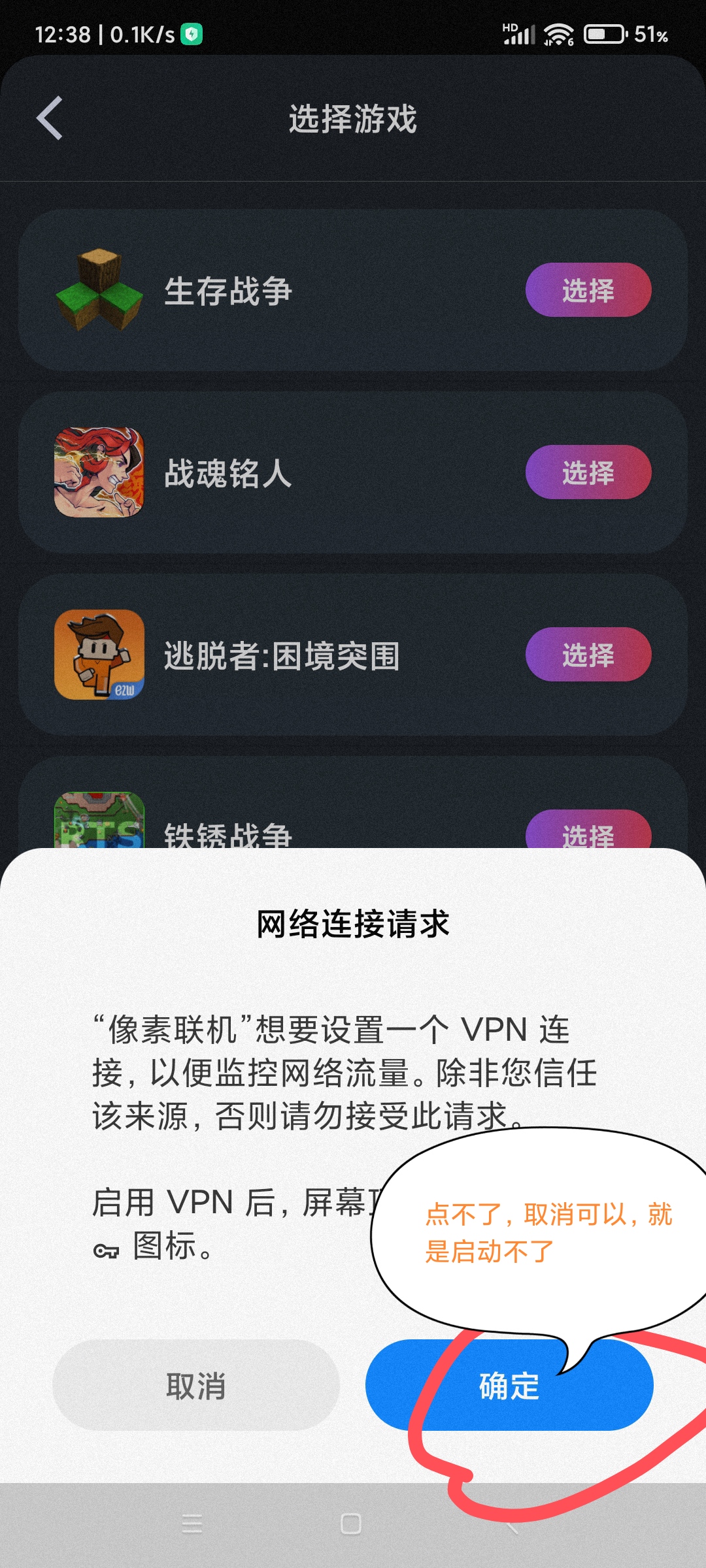Go back from the 选择游戏 page
This screenshot has height=1568, width=706.
[x=50, y=118]
